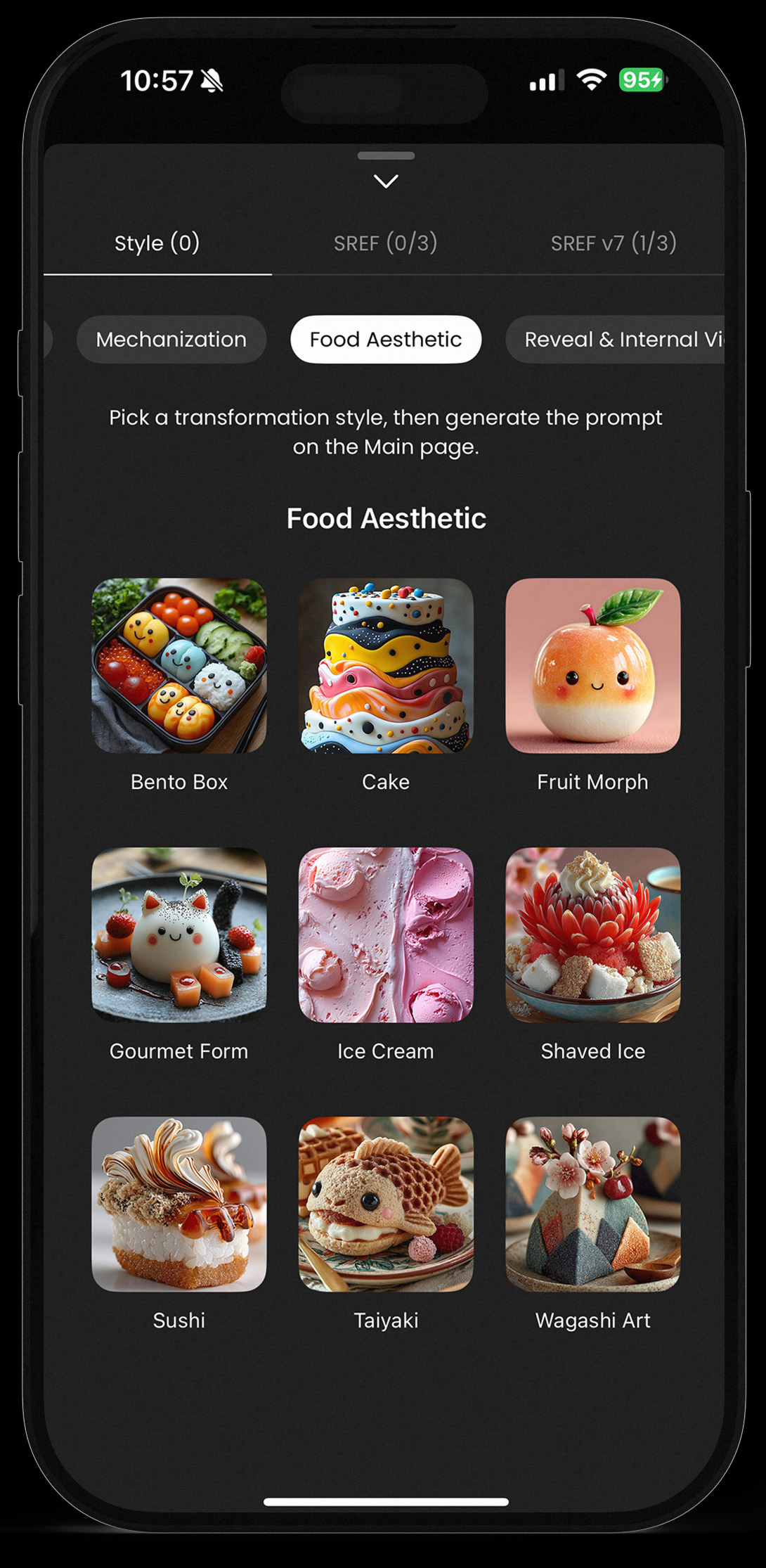766x1568 pixels.
Task: Select the Fruit Morph style
Action: point(592,665)
